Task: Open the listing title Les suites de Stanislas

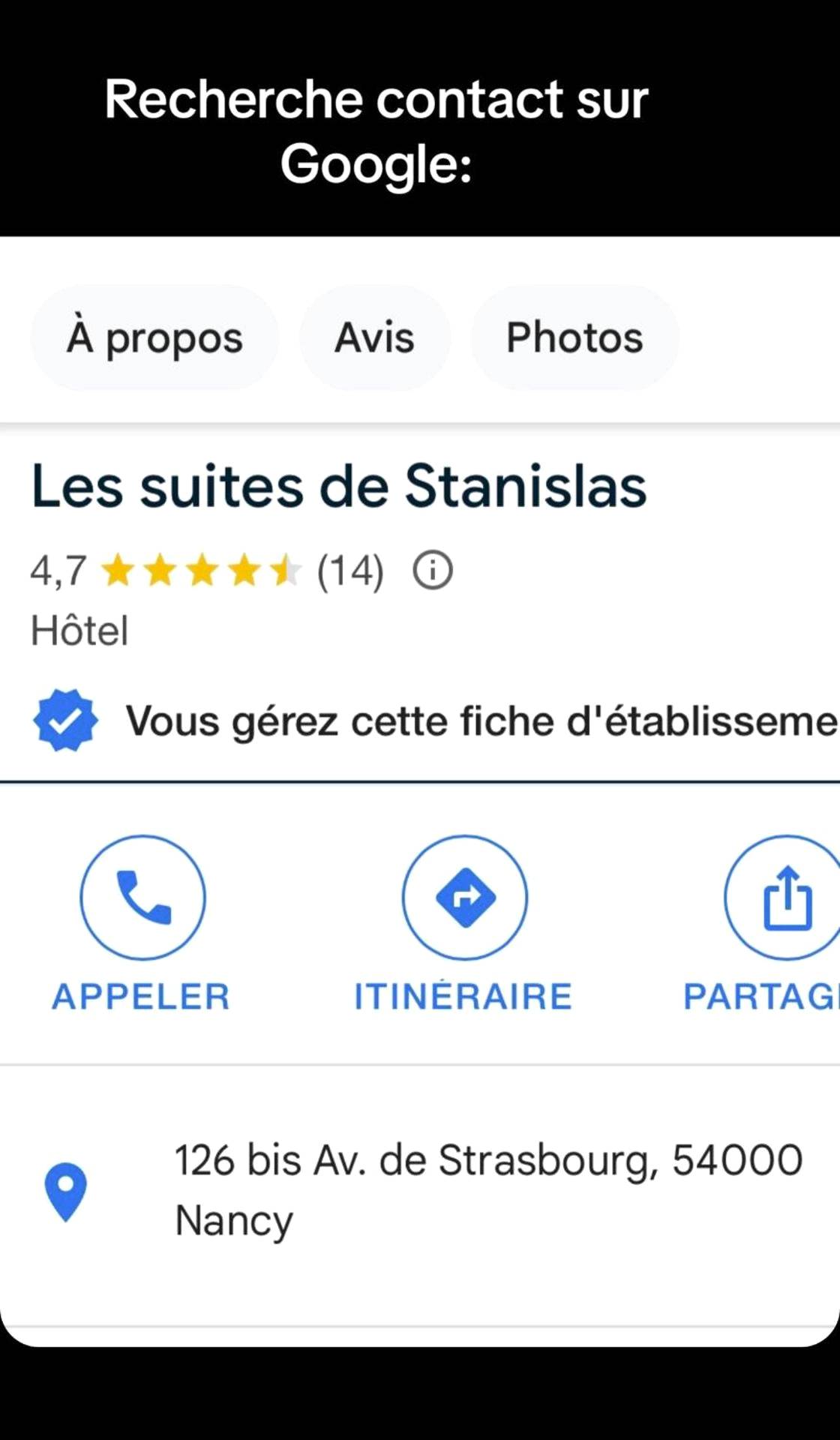Action: pos(339,486)
